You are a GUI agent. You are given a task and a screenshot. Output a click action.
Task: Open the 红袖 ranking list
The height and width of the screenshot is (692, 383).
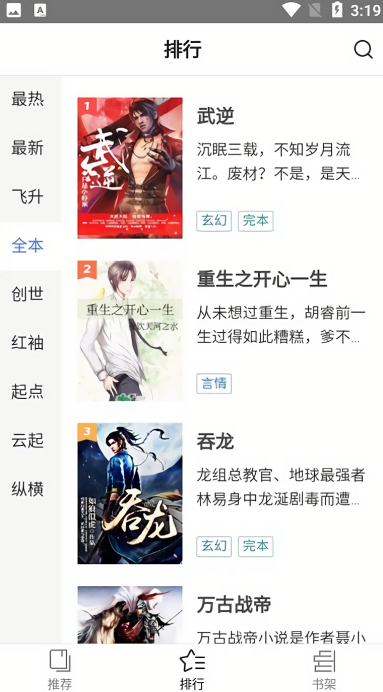[x=28, y=343]
